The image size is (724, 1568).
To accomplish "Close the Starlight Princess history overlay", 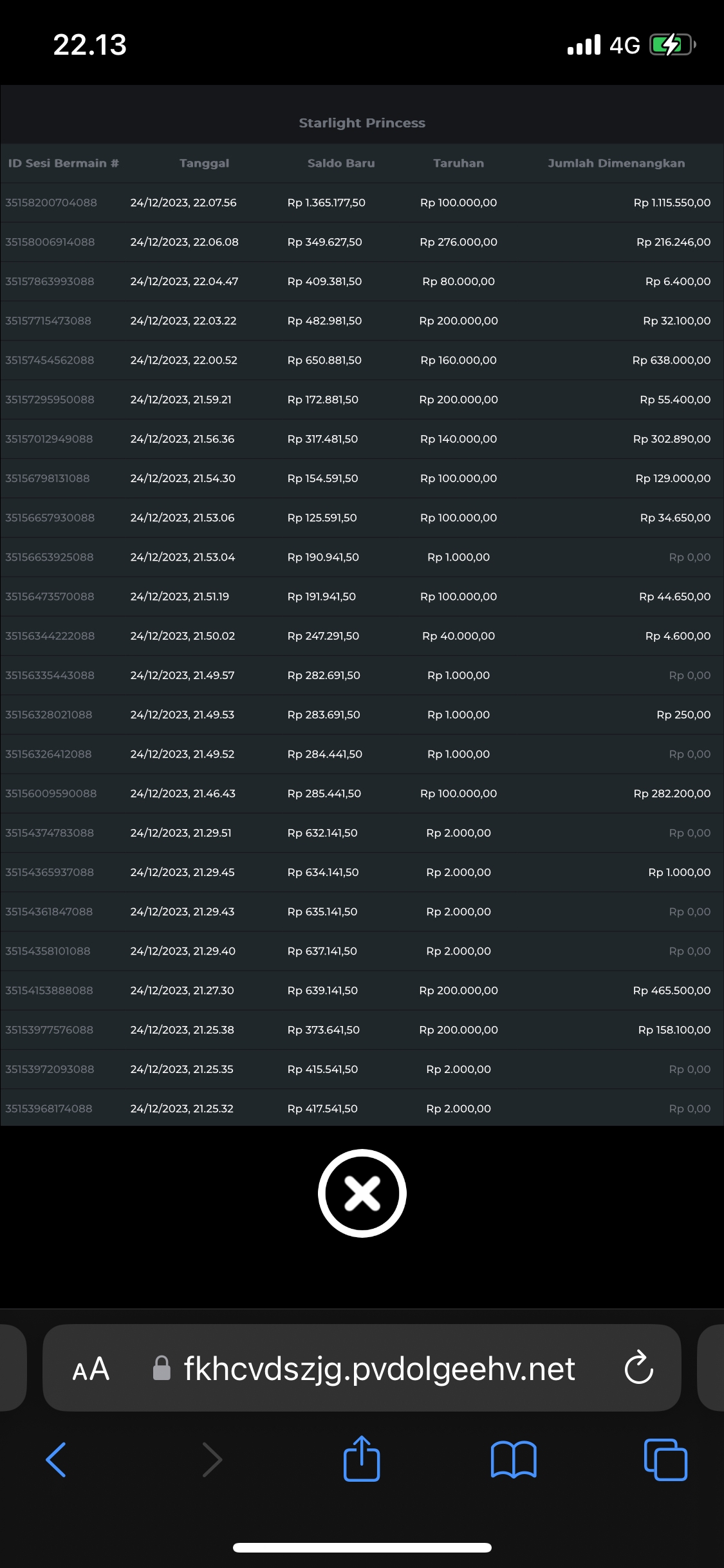I will [x=362, y=1193].
